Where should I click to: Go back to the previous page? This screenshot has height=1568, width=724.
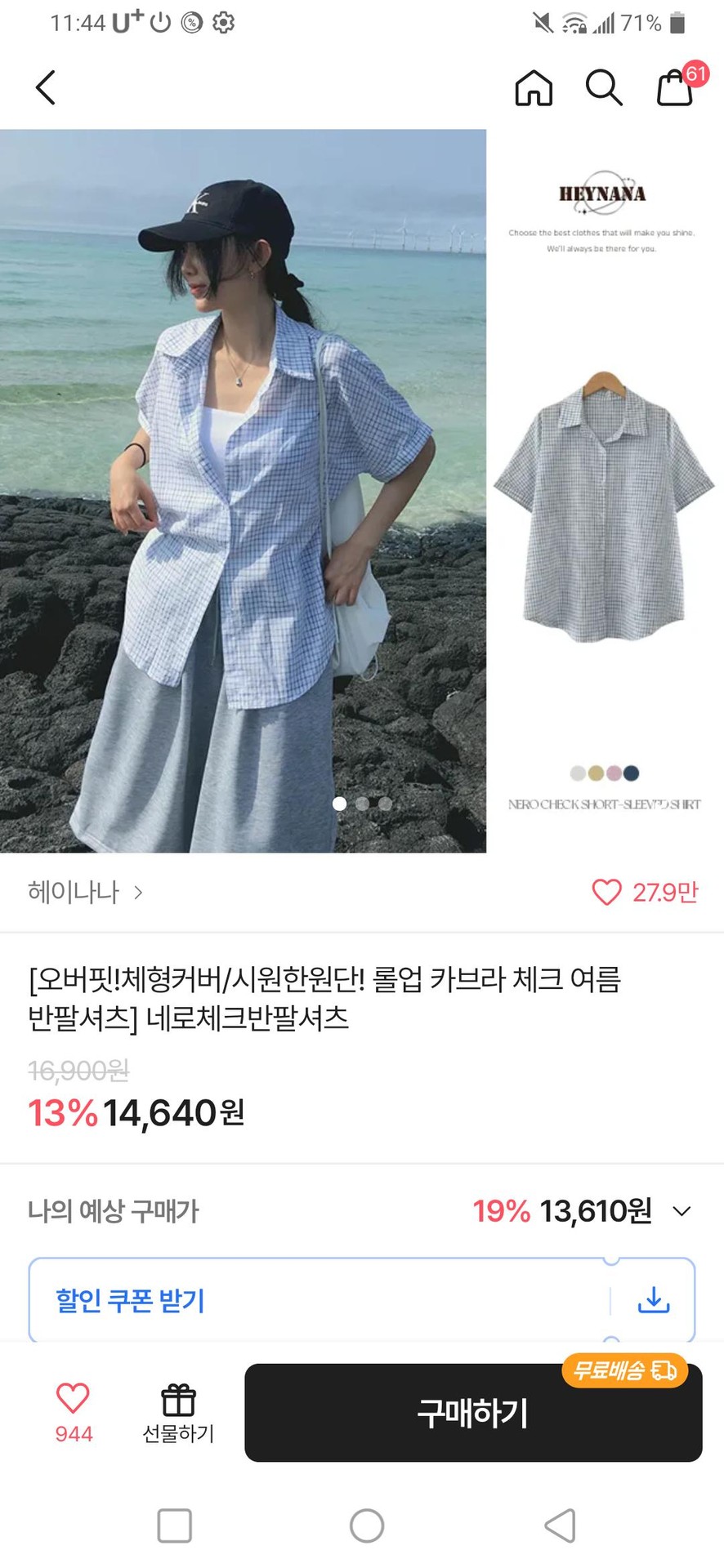[46, 87]
